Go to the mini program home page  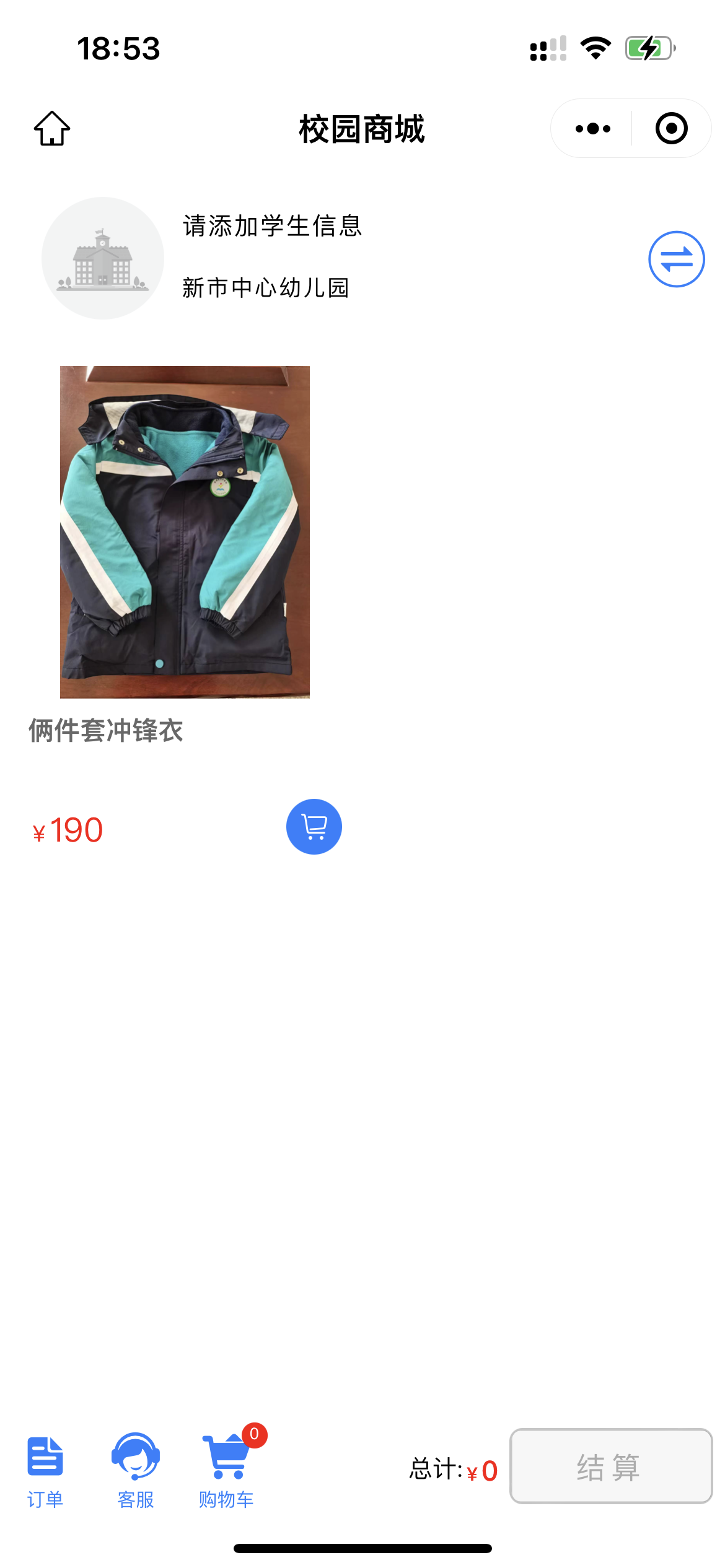[52, 129]
